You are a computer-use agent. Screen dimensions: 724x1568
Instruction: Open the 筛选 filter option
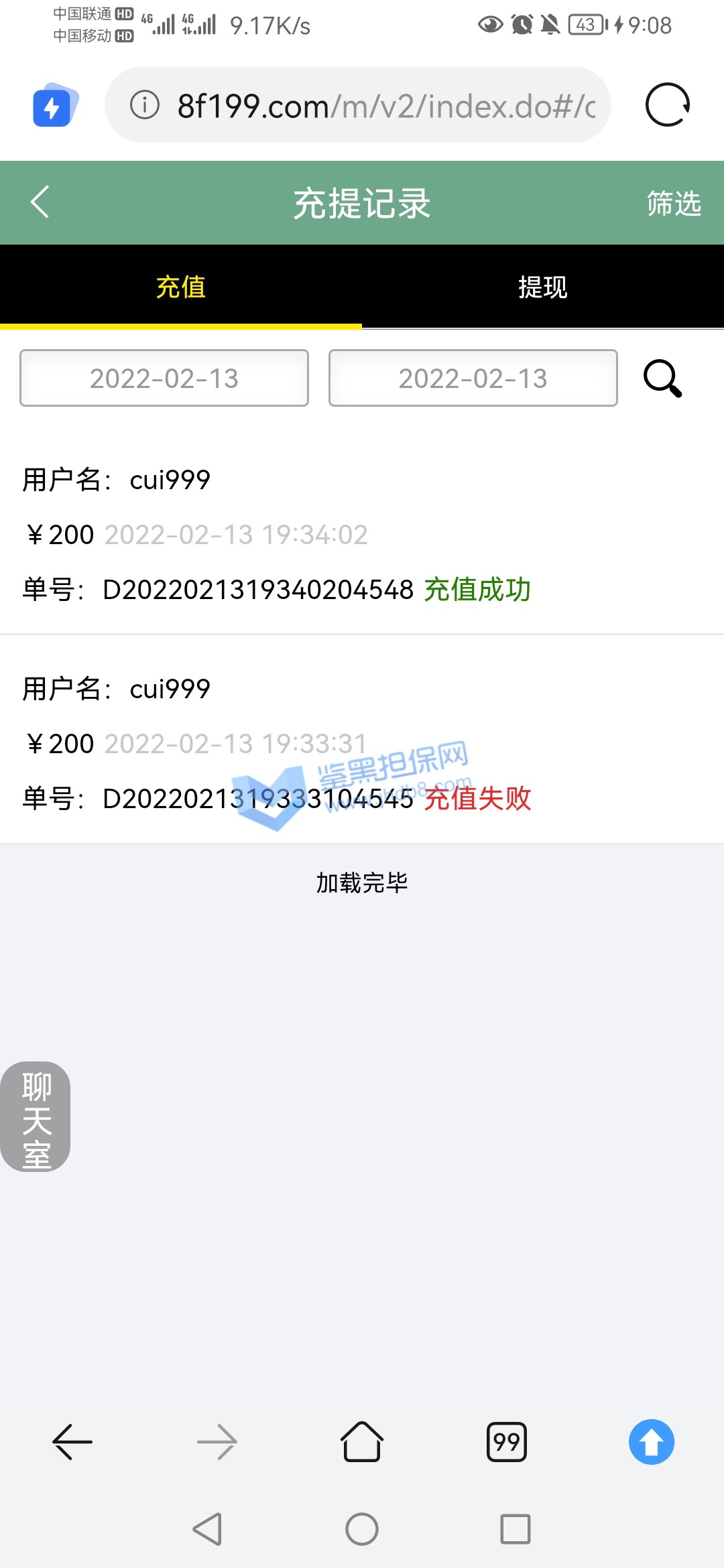pyautogui.click(x=673, y=204)
